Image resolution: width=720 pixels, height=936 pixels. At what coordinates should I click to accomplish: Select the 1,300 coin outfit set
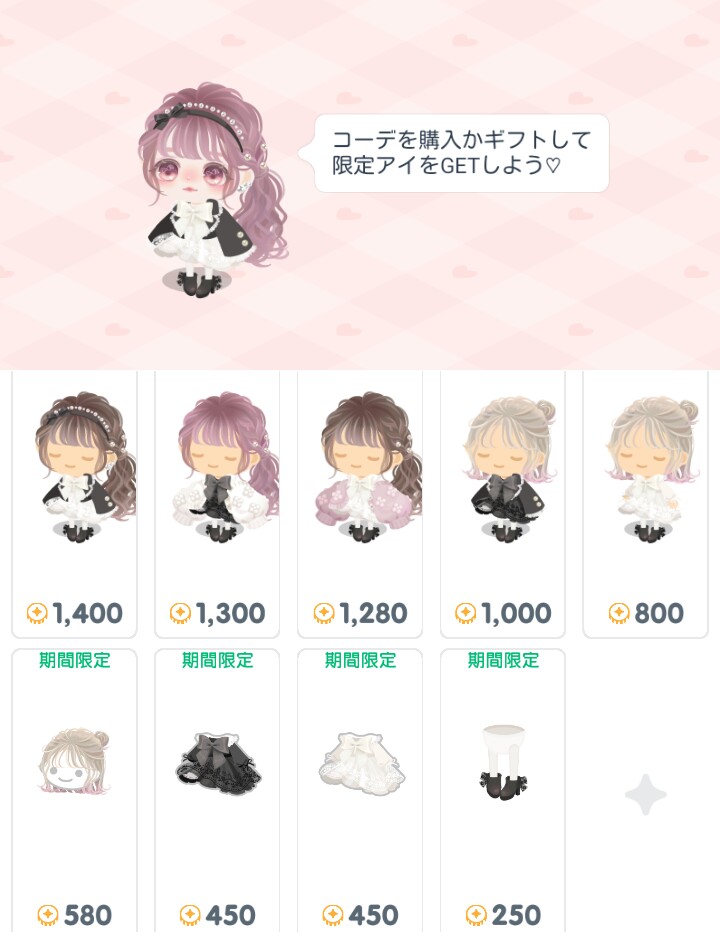pyautogui.click(x=217, y=504)
